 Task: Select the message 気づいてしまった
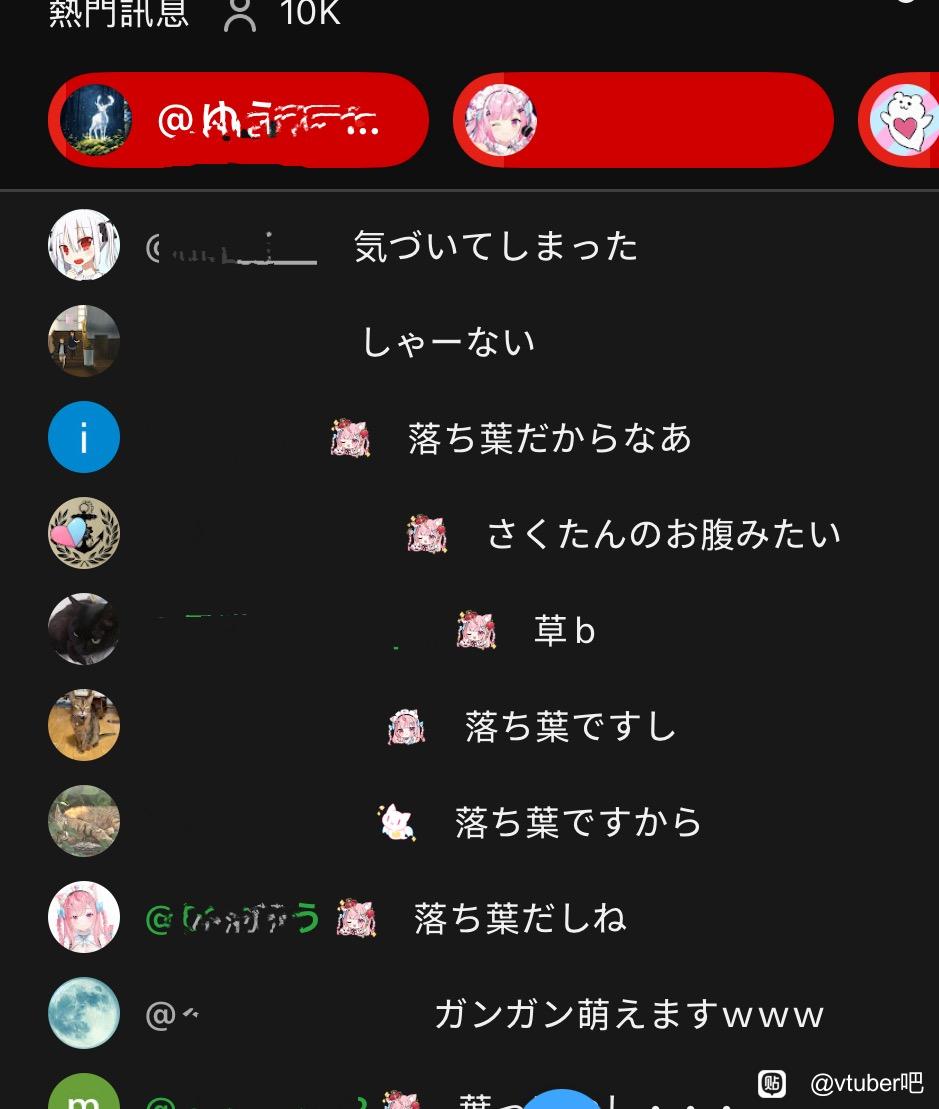[x=496, y=246]
